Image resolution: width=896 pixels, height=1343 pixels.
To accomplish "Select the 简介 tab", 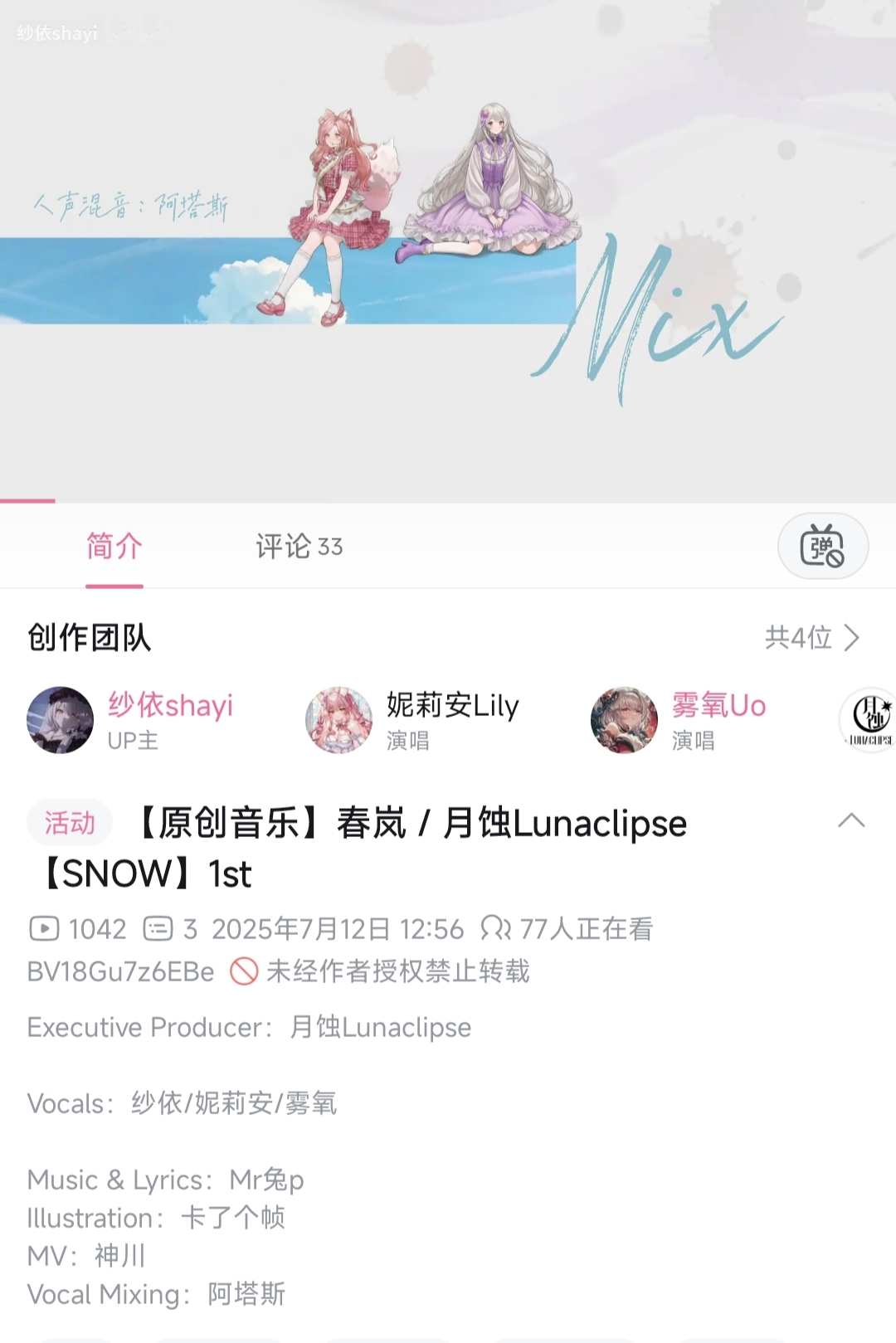I will point(114,546).
